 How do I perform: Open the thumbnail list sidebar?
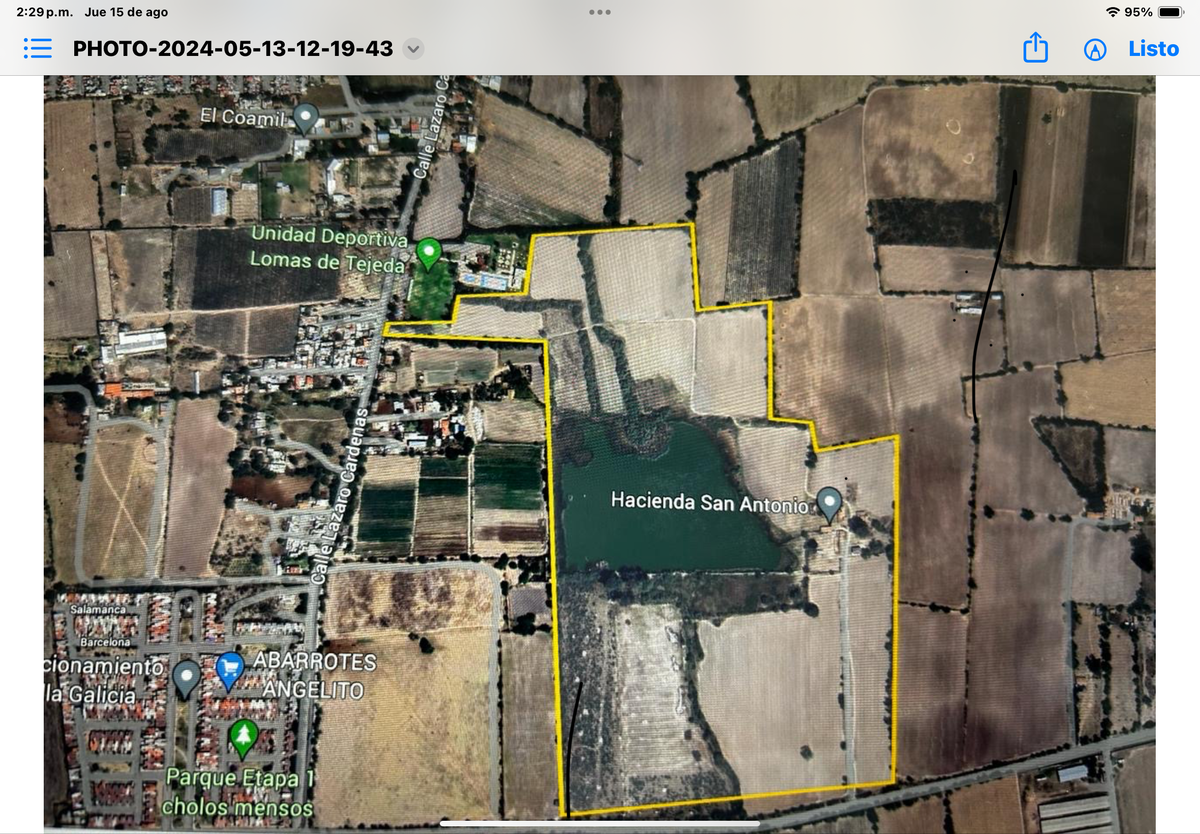click(37, 49)
